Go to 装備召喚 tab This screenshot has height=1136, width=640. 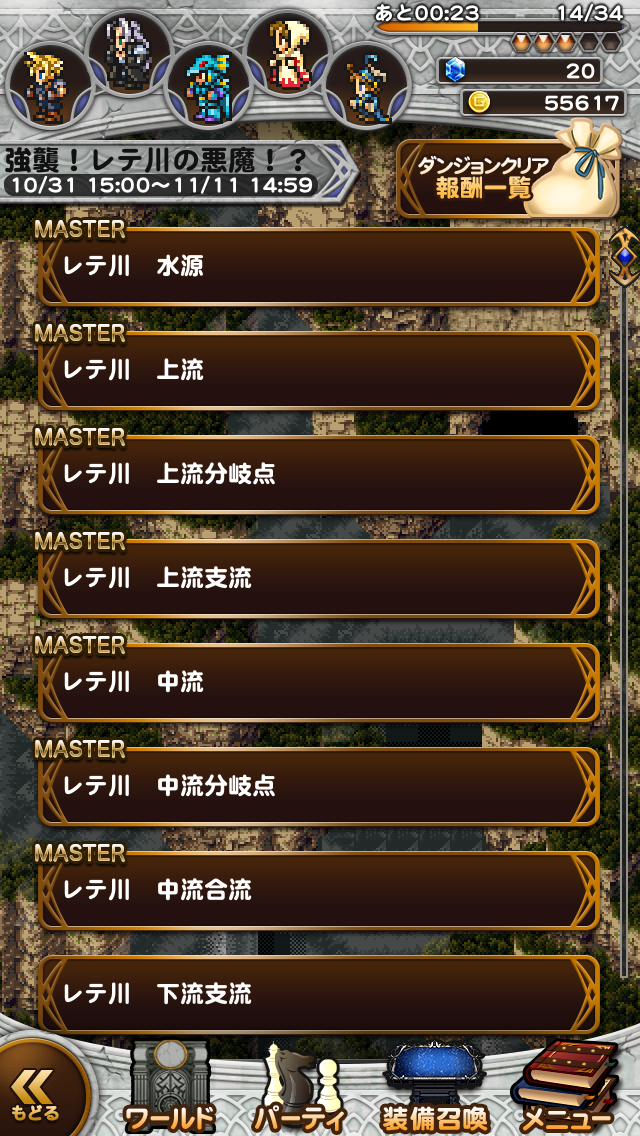[434, 1092]
